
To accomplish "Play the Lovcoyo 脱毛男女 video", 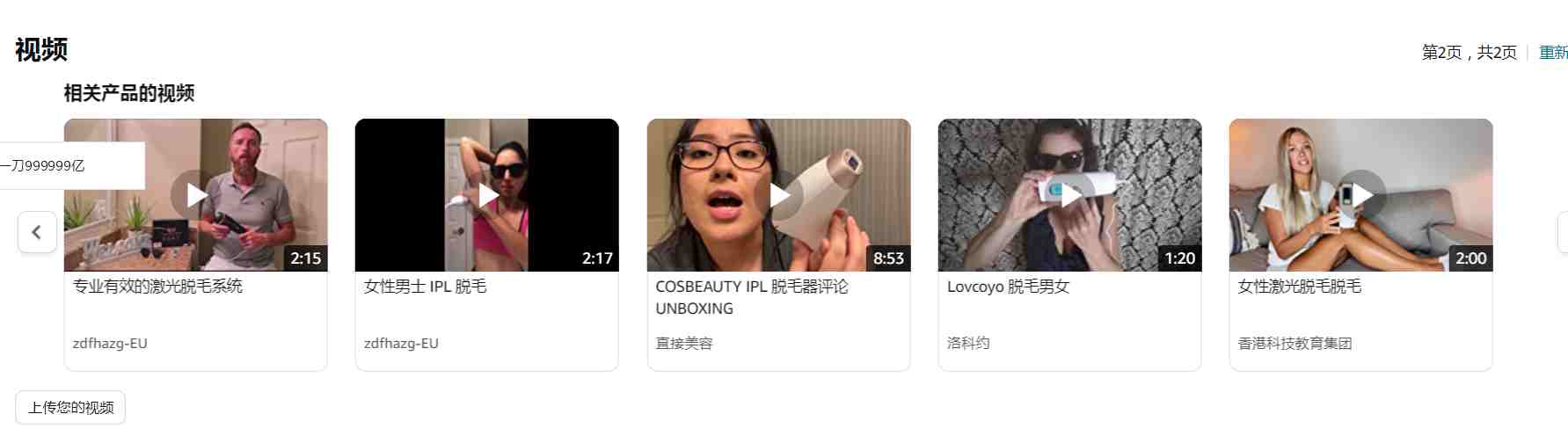I will tap(1069, 195).
